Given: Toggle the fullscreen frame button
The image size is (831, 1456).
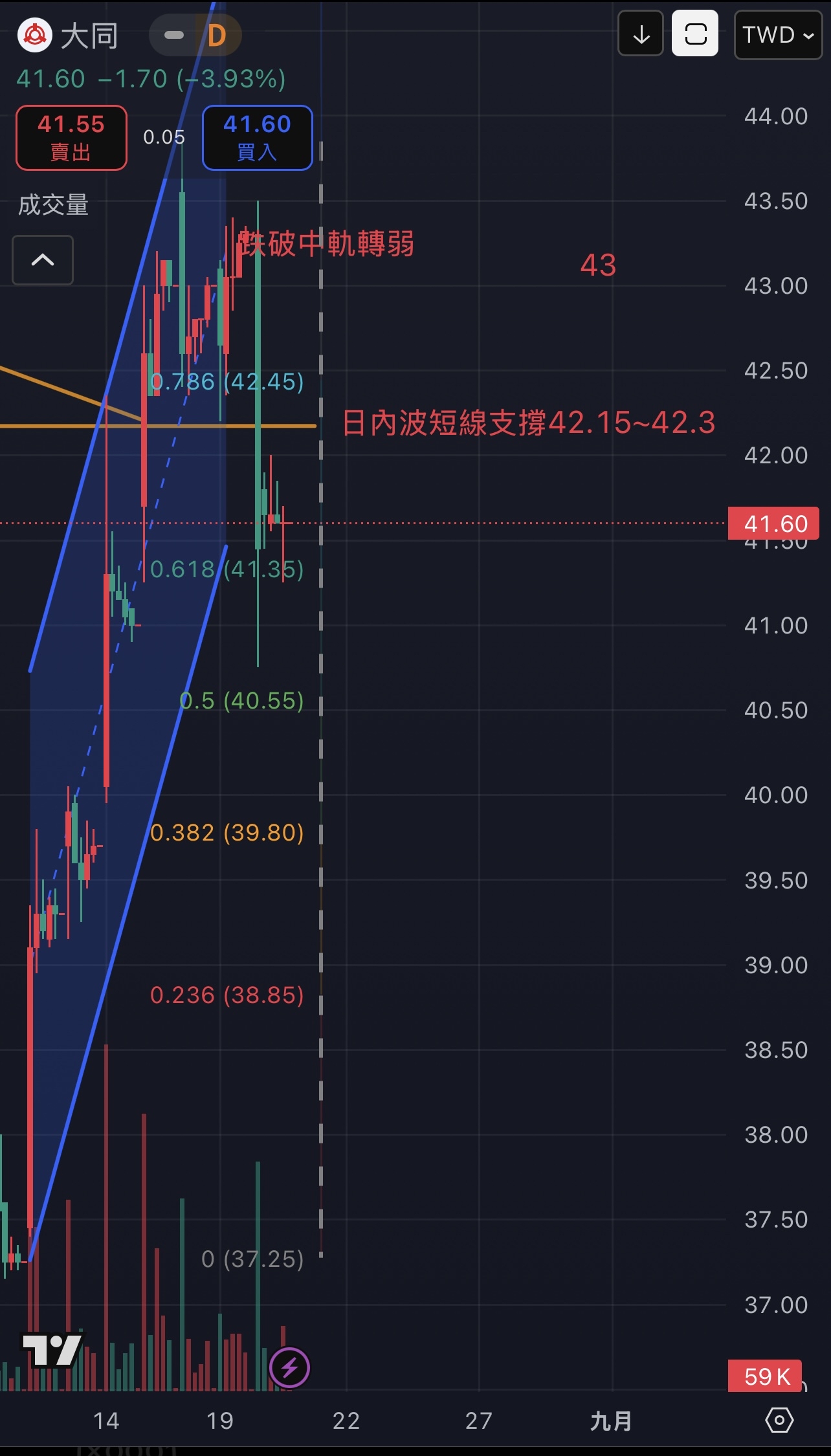Looking at the screenshot, I should 695,34.
